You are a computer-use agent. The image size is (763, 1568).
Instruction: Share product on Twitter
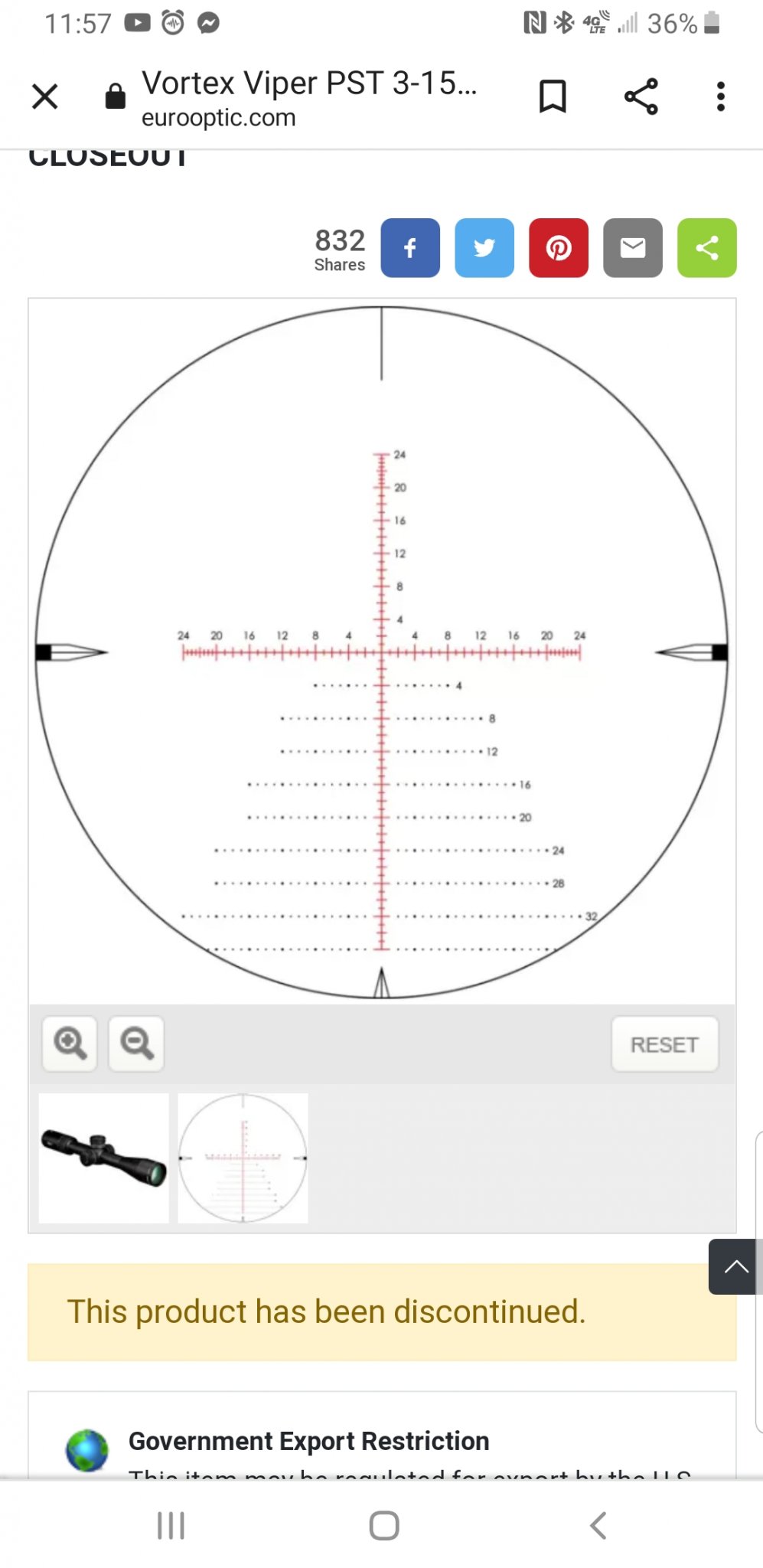tap(484, 248)
